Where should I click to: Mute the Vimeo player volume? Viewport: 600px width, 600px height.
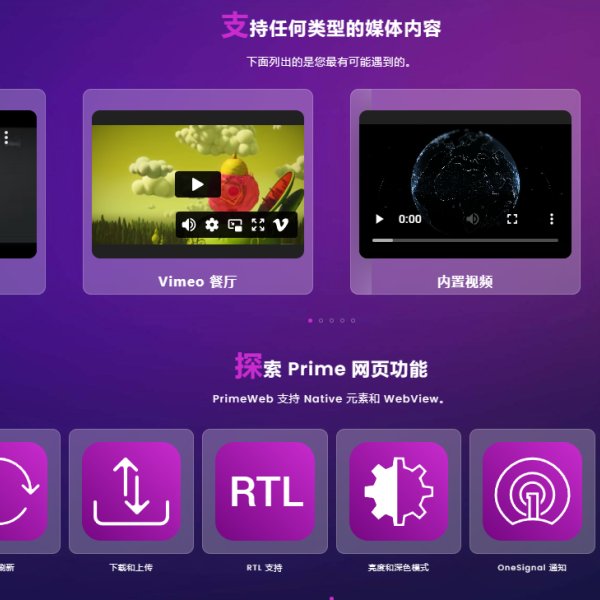tap(189, 225)
